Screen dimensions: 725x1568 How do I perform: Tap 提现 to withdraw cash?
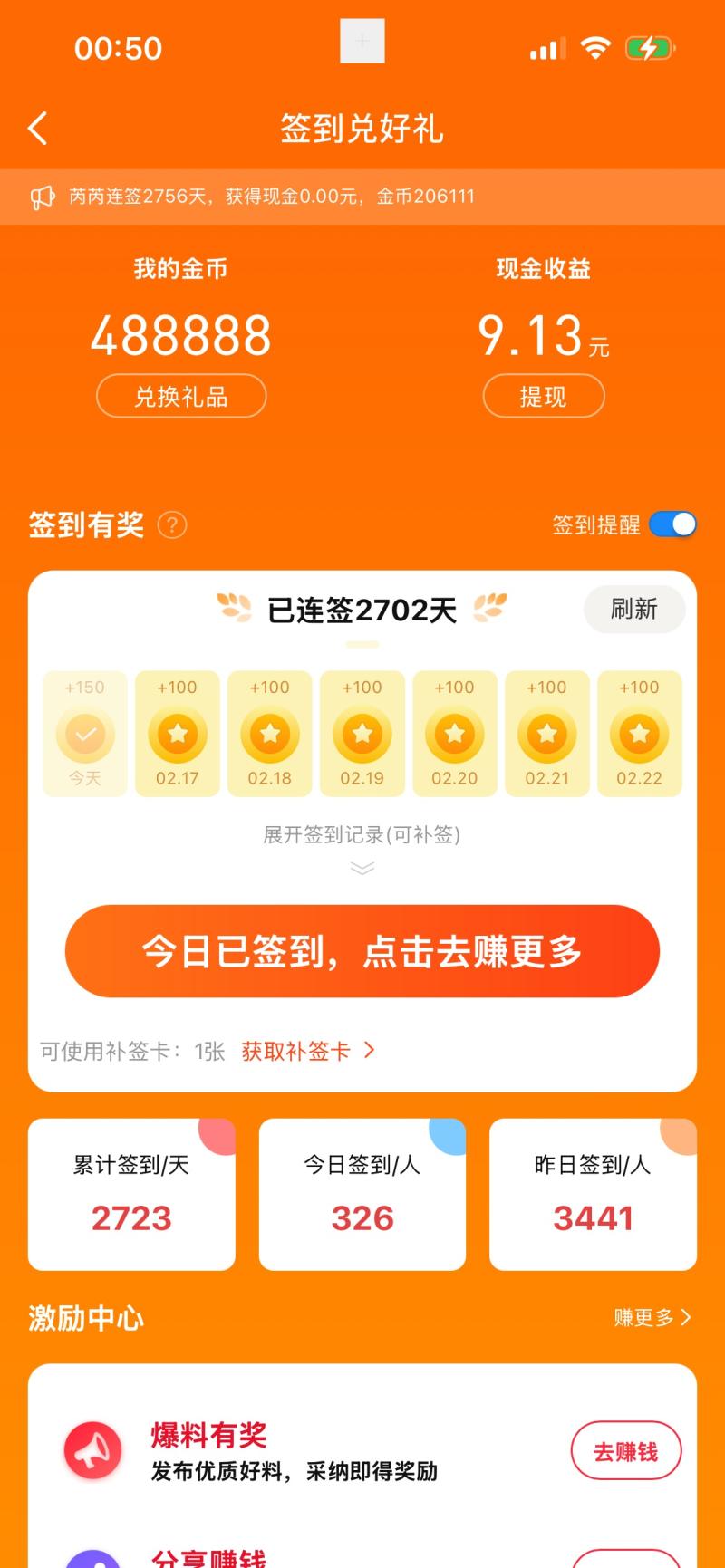[x=543, y=396]
